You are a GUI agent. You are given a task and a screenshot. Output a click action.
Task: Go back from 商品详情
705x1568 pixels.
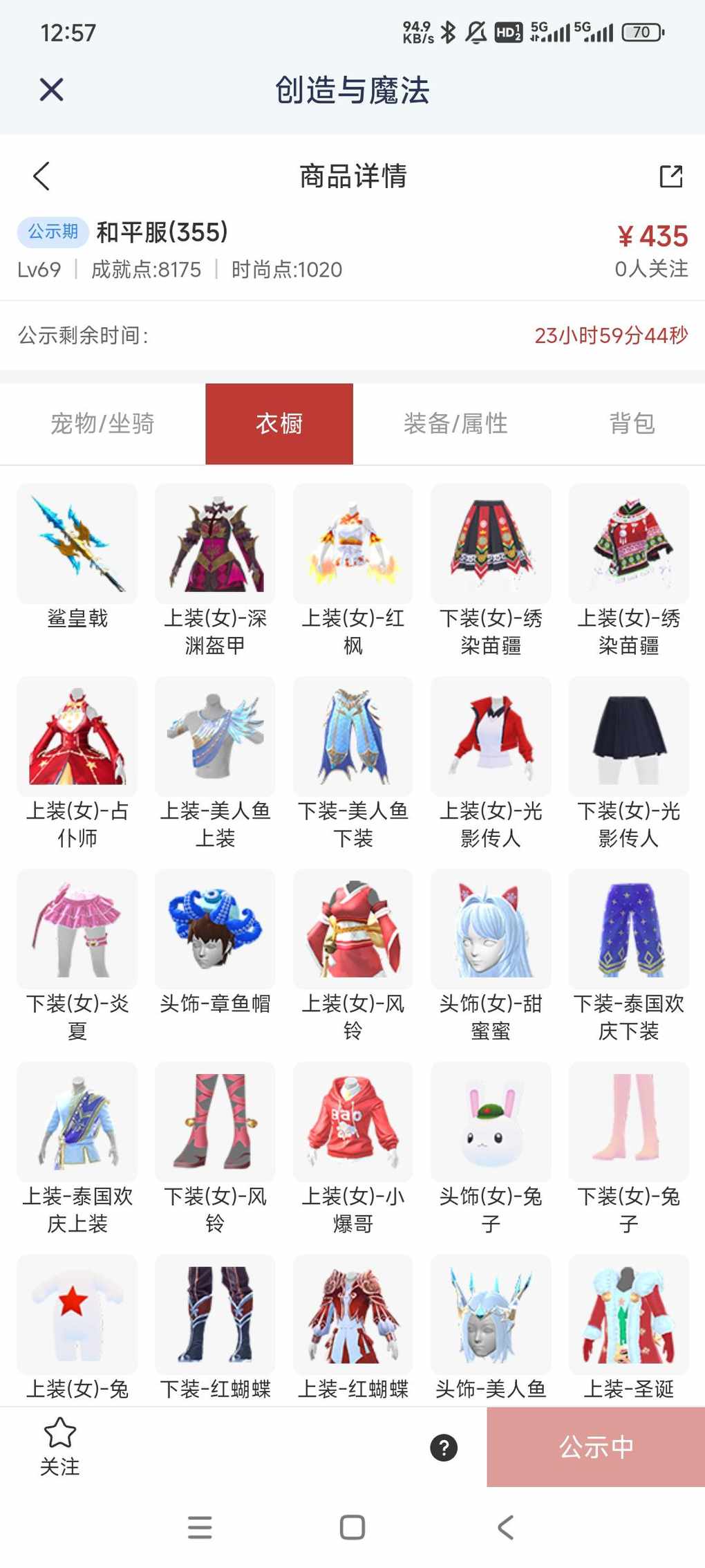tap(42, 176)
